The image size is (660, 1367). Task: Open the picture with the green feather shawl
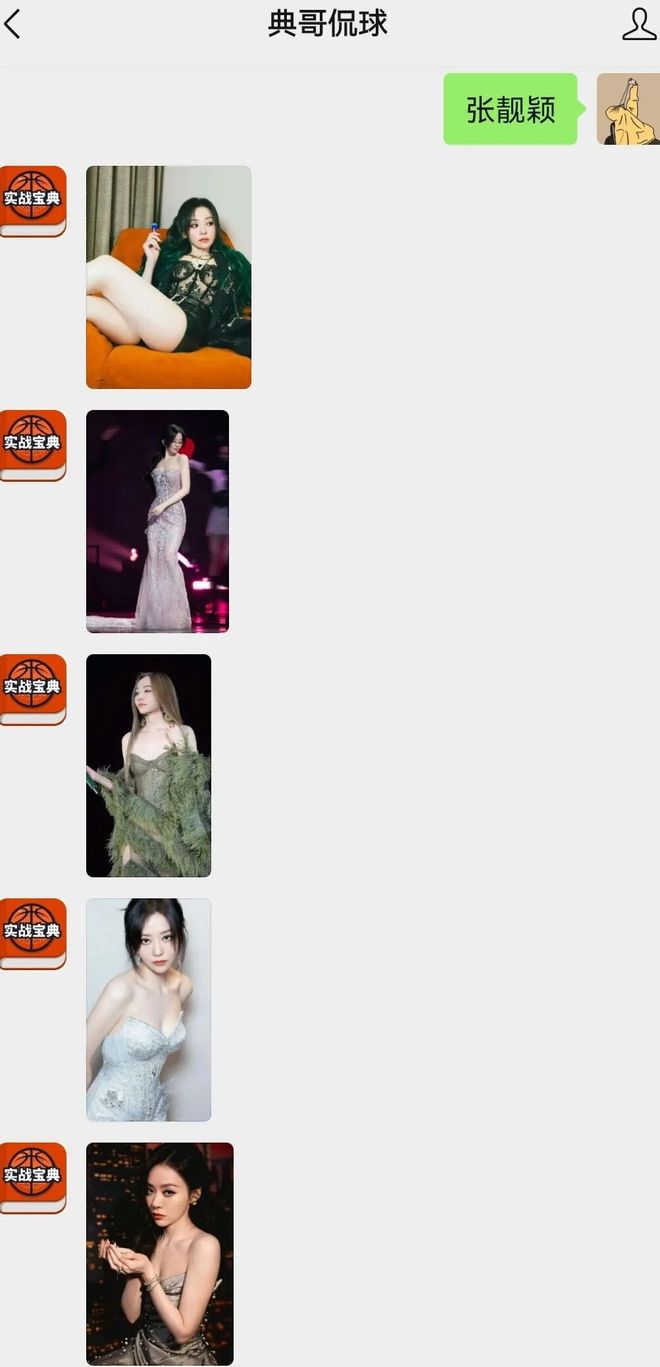tap(148, 765)
